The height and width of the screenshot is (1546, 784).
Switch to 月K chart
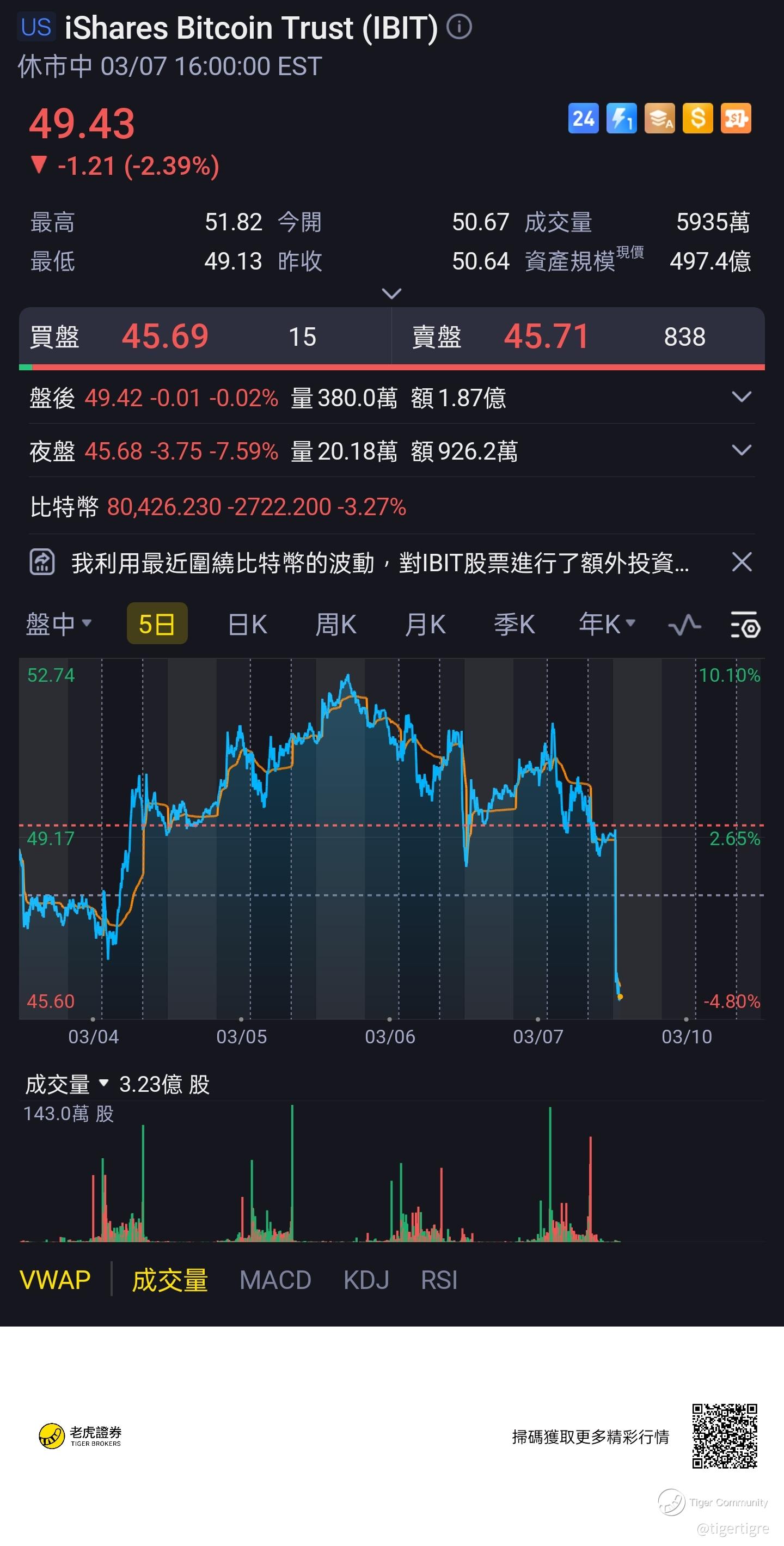point(425,624)
